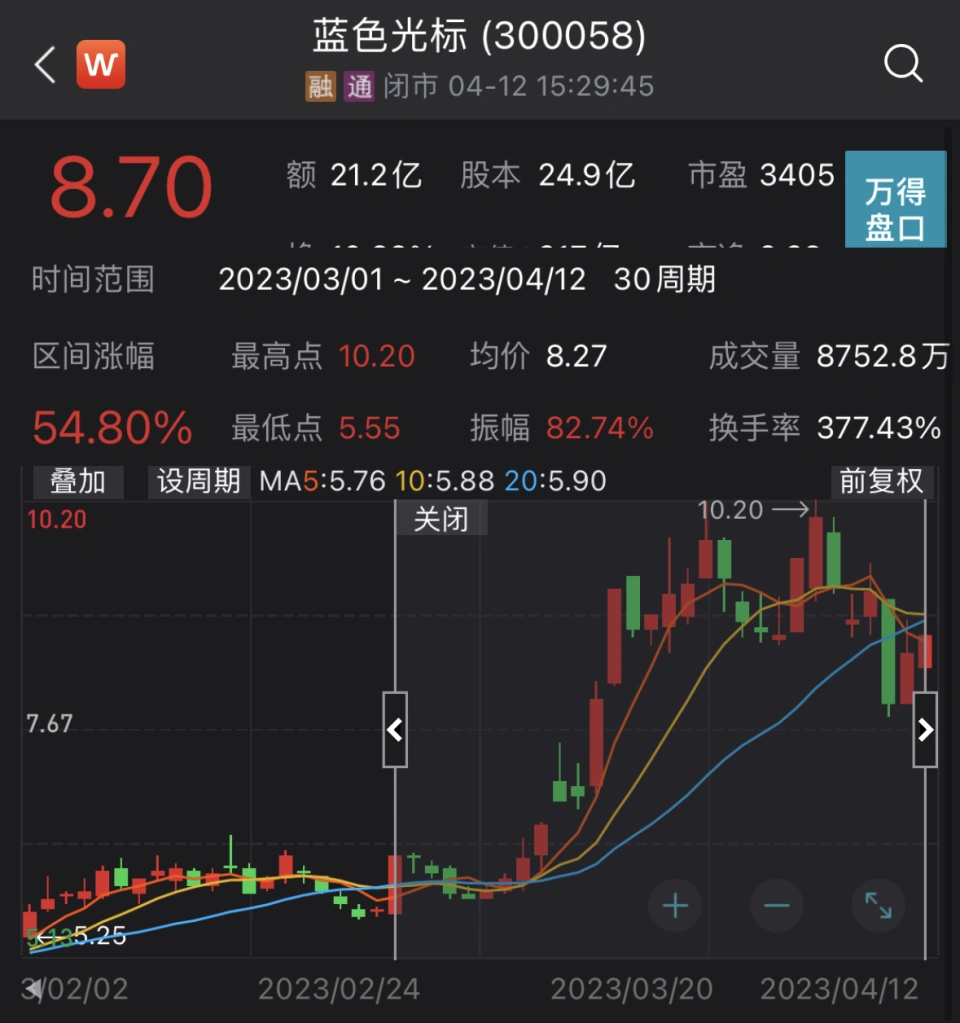Zoom out the chart with minus
Viewport: 960px width, 1023px height.
(777, 907)
